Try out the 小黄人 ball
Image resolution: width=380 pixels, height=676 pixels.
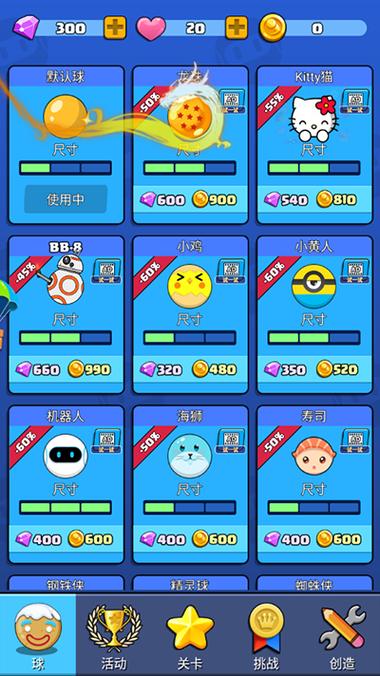[x=356, y=271]
